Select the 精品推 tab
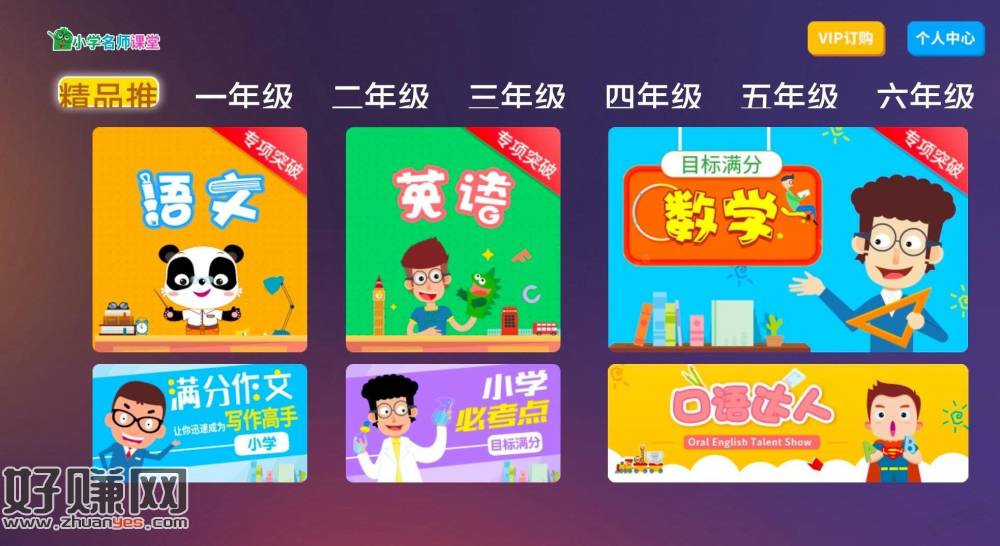This screenshot has height=546, width=1000. click(x=108, y=96)
